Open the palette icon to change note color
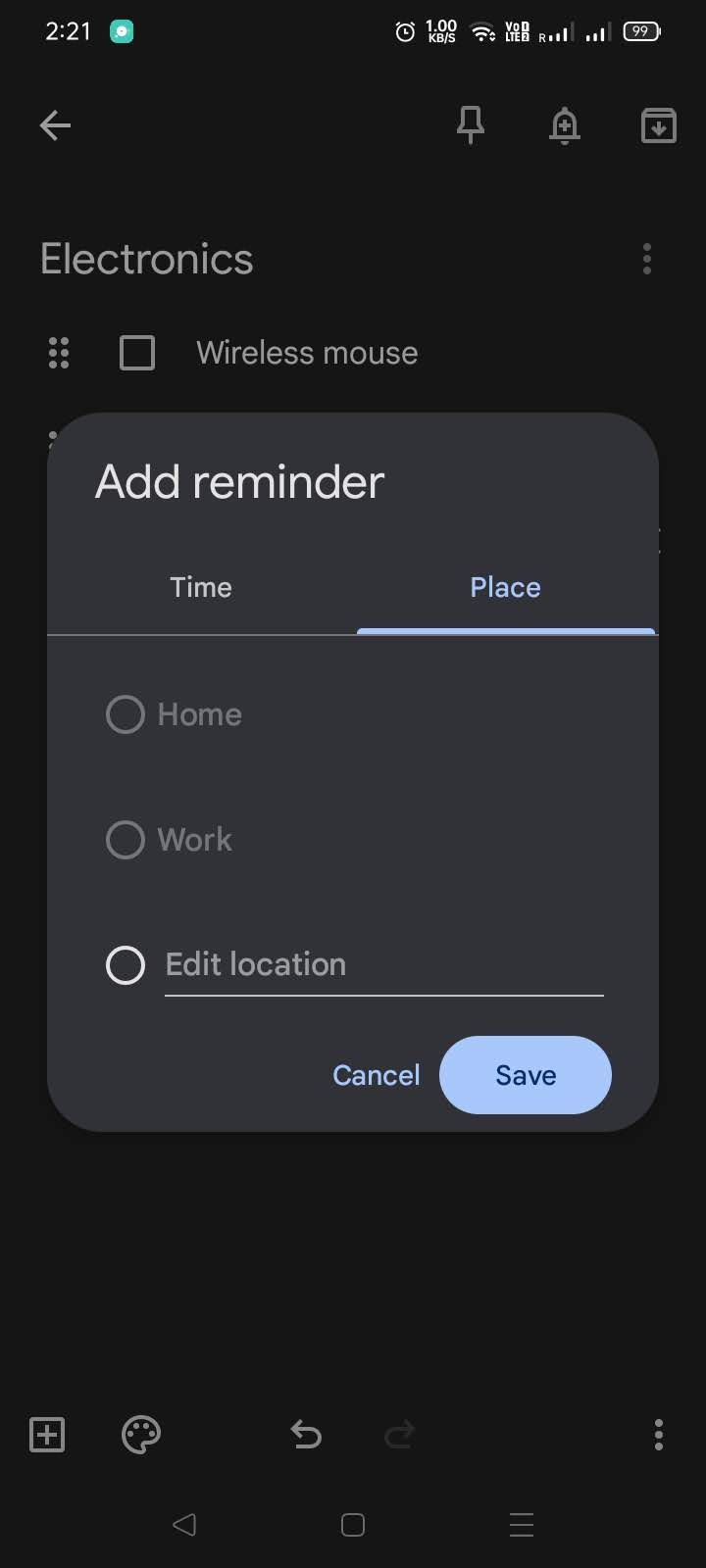This screenshot has width=706, height=1568. point(140,1435)
